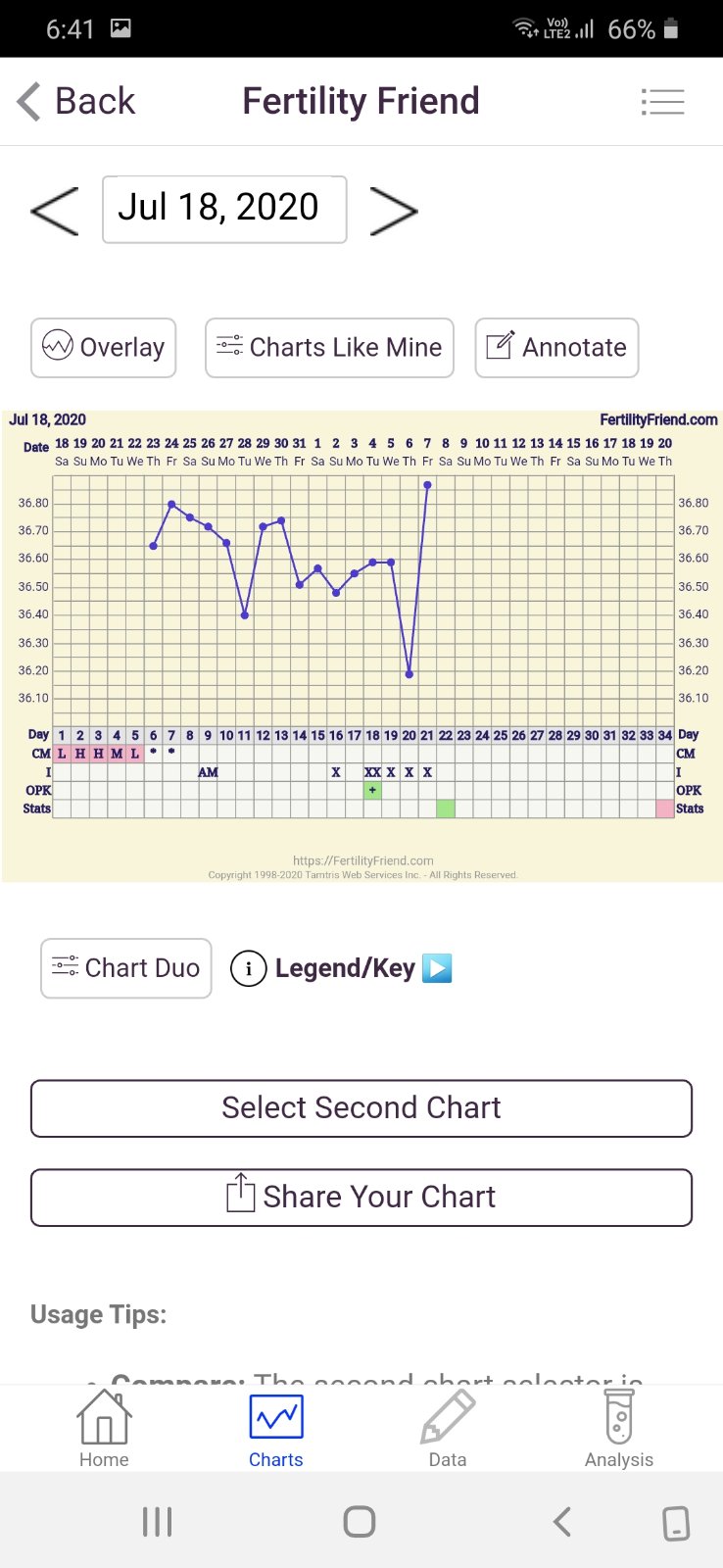Share Your Chart

pyautogui.click(x=361, y=1198)
